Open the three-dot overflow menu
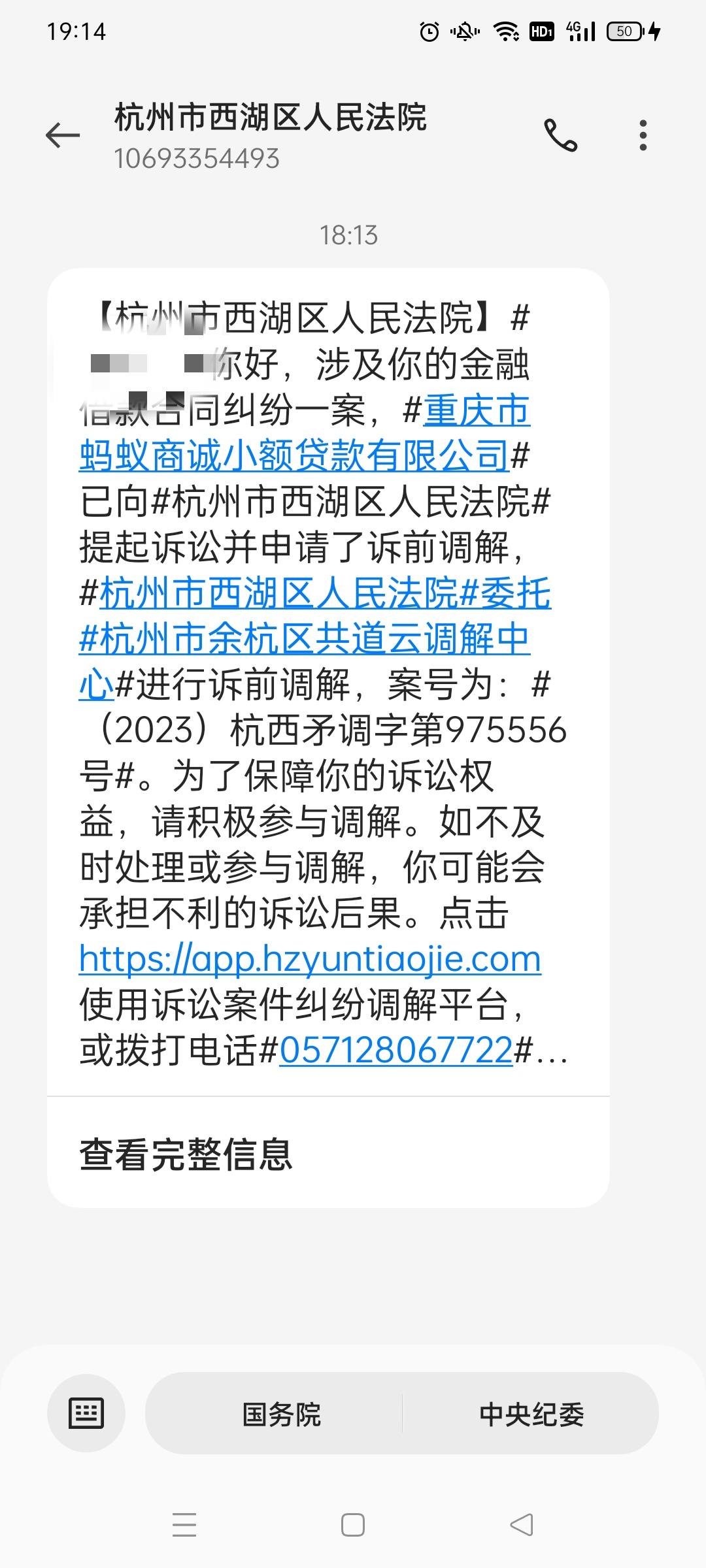Image resolution: width=706 pixels, height=1568 pixels. 643,135
